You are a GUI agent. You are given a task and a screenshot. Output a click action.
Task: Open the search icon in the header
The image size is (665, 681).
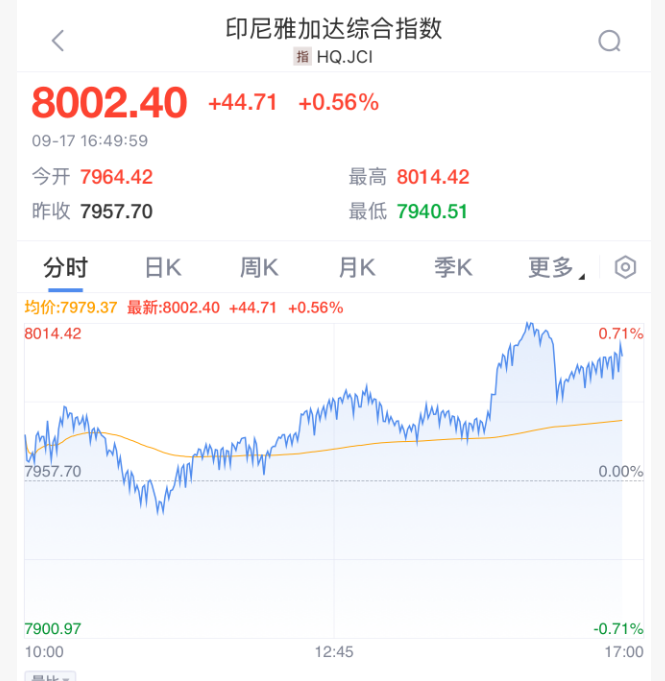point(609,41)
